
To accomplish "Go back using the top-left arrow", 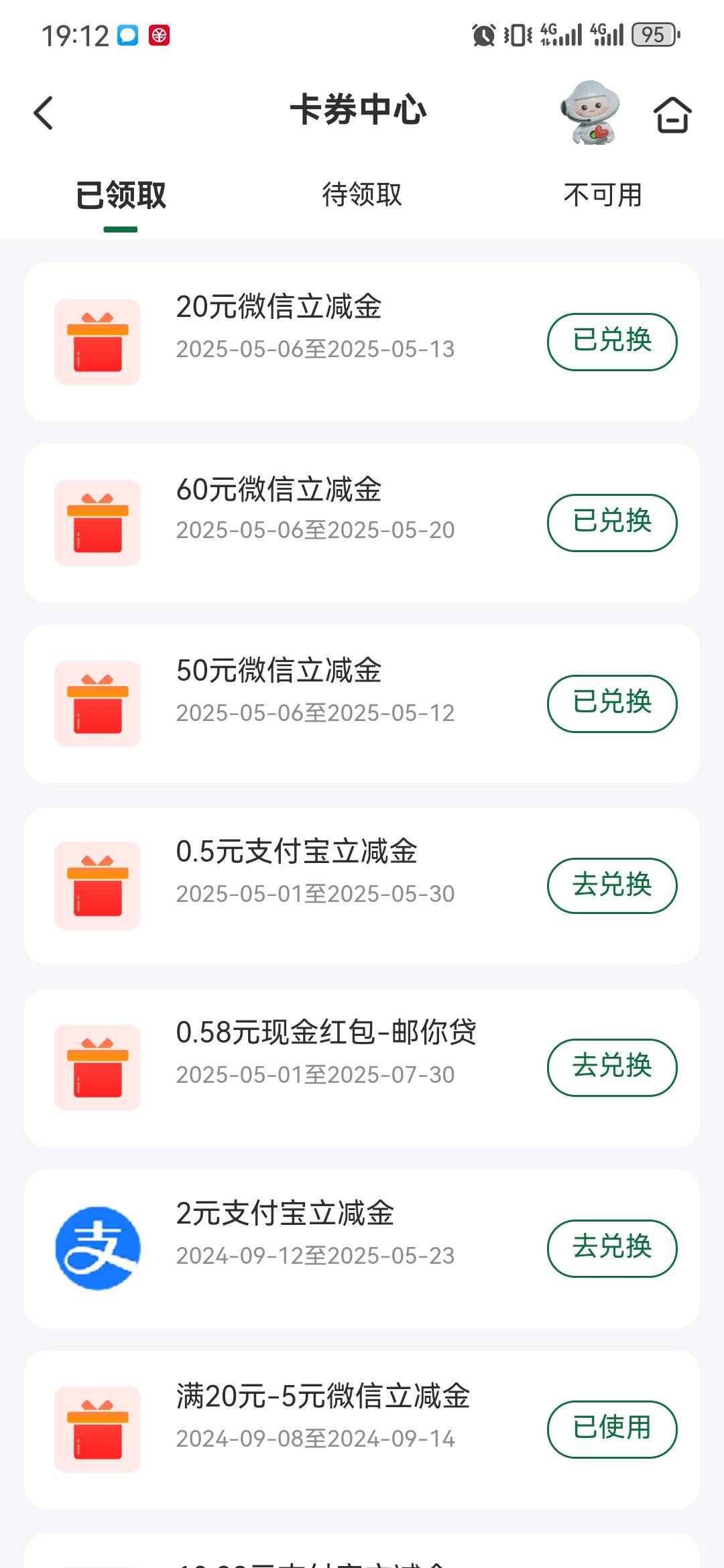I will coord(44,113).
